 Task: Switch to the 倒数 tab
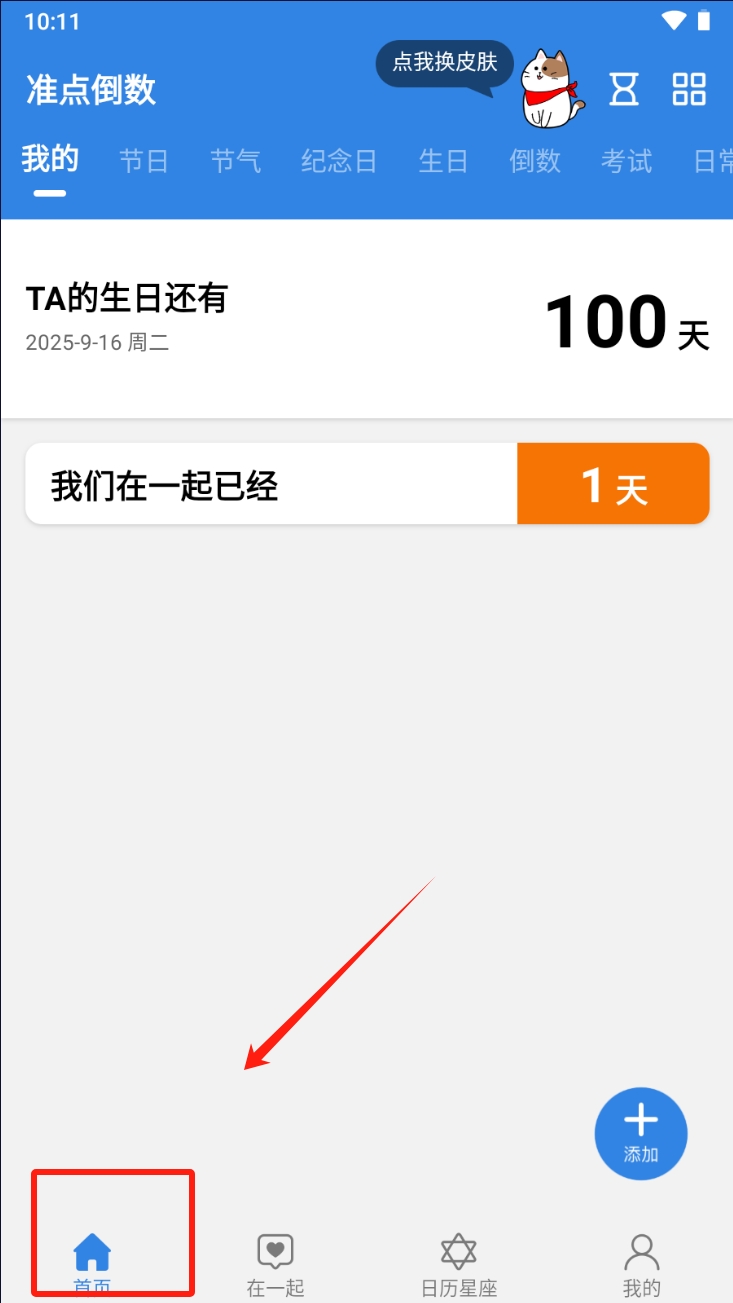[535, 161]
